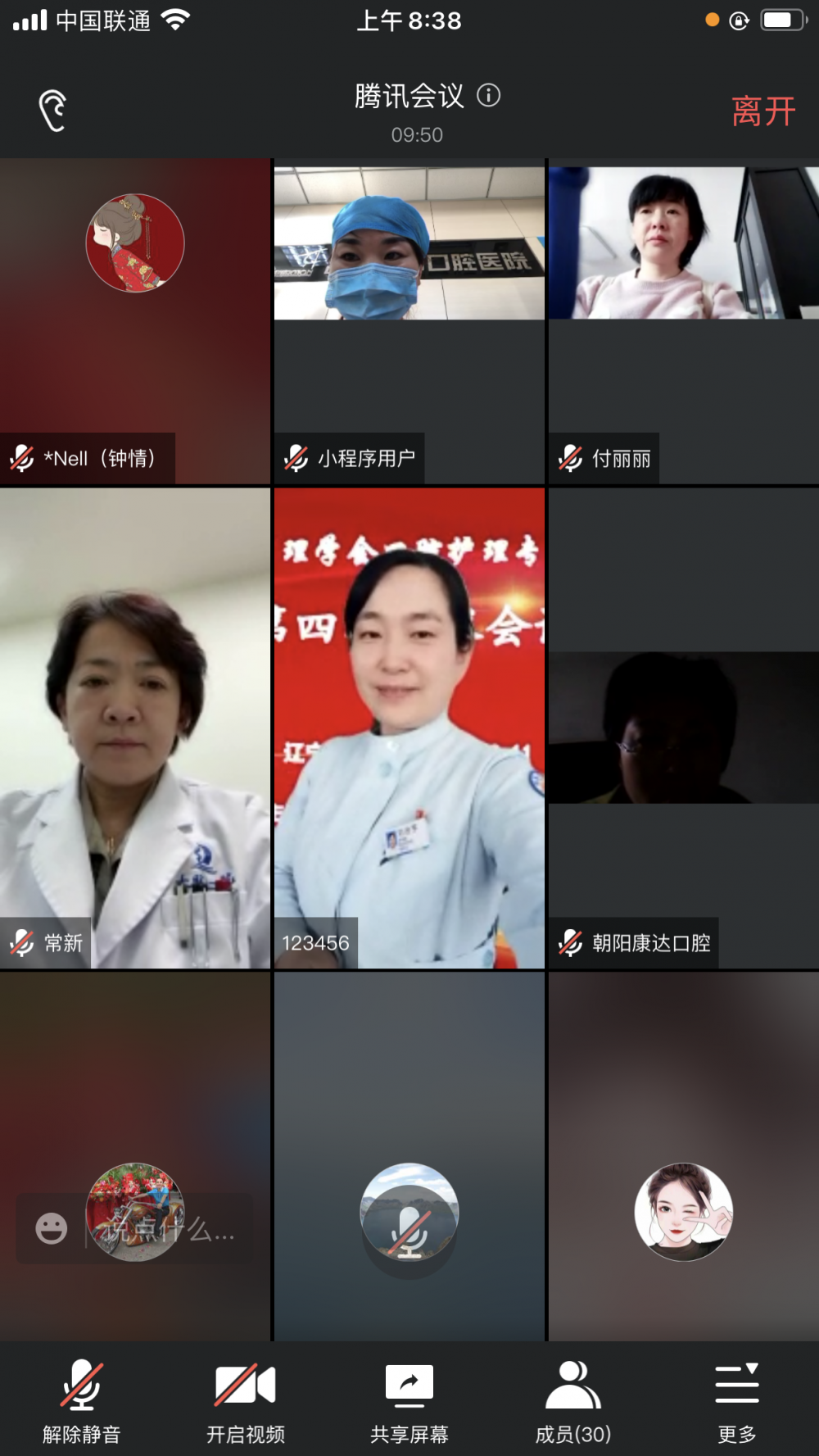Image resolution: width=819 pixels, height=1456 pixels.
Task: Tap the 说点什么 chat input box
Action: click(164, 1229)
